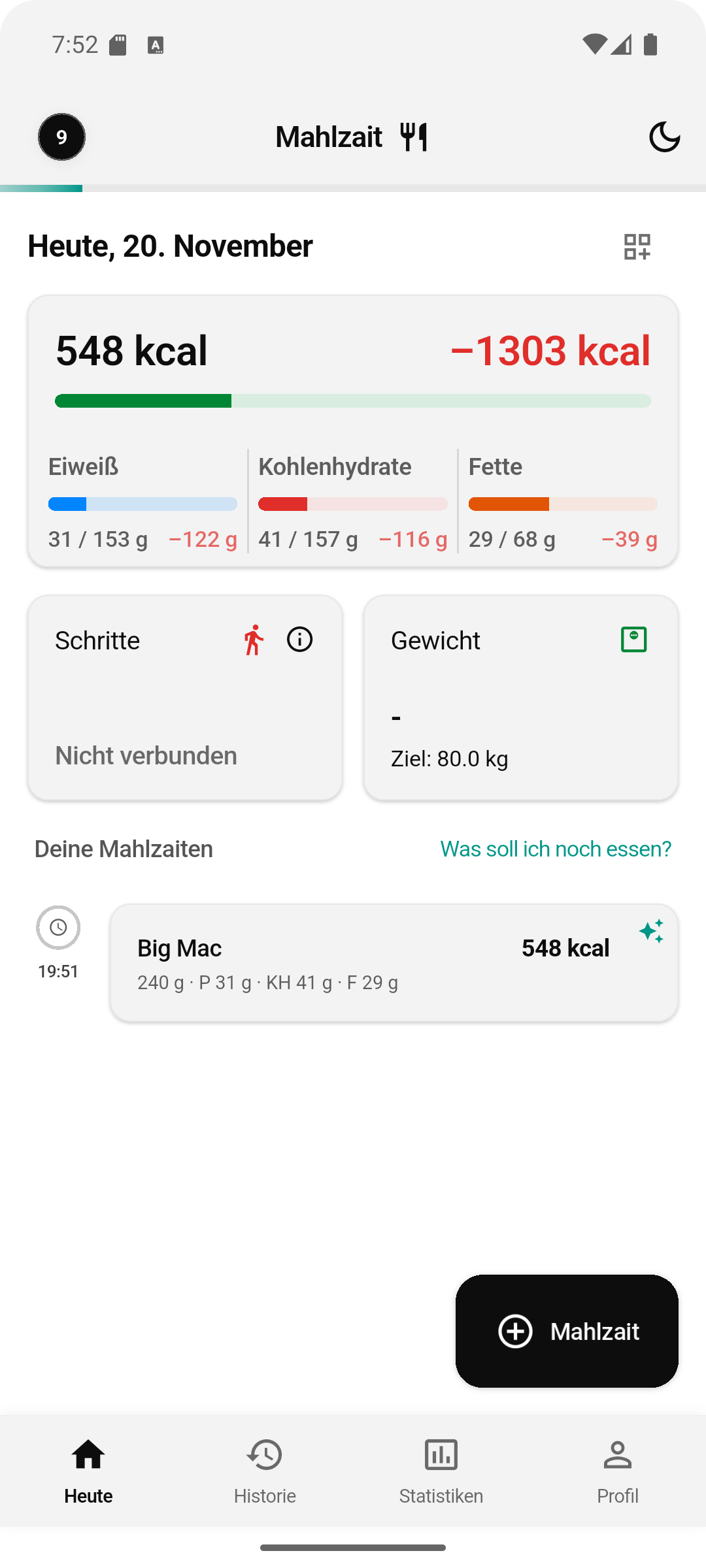The height and width of the screenshot is (1568, 706).
Task: Open the Statistiken tab with the chart icon
Action: click(x=441, y=1470)
